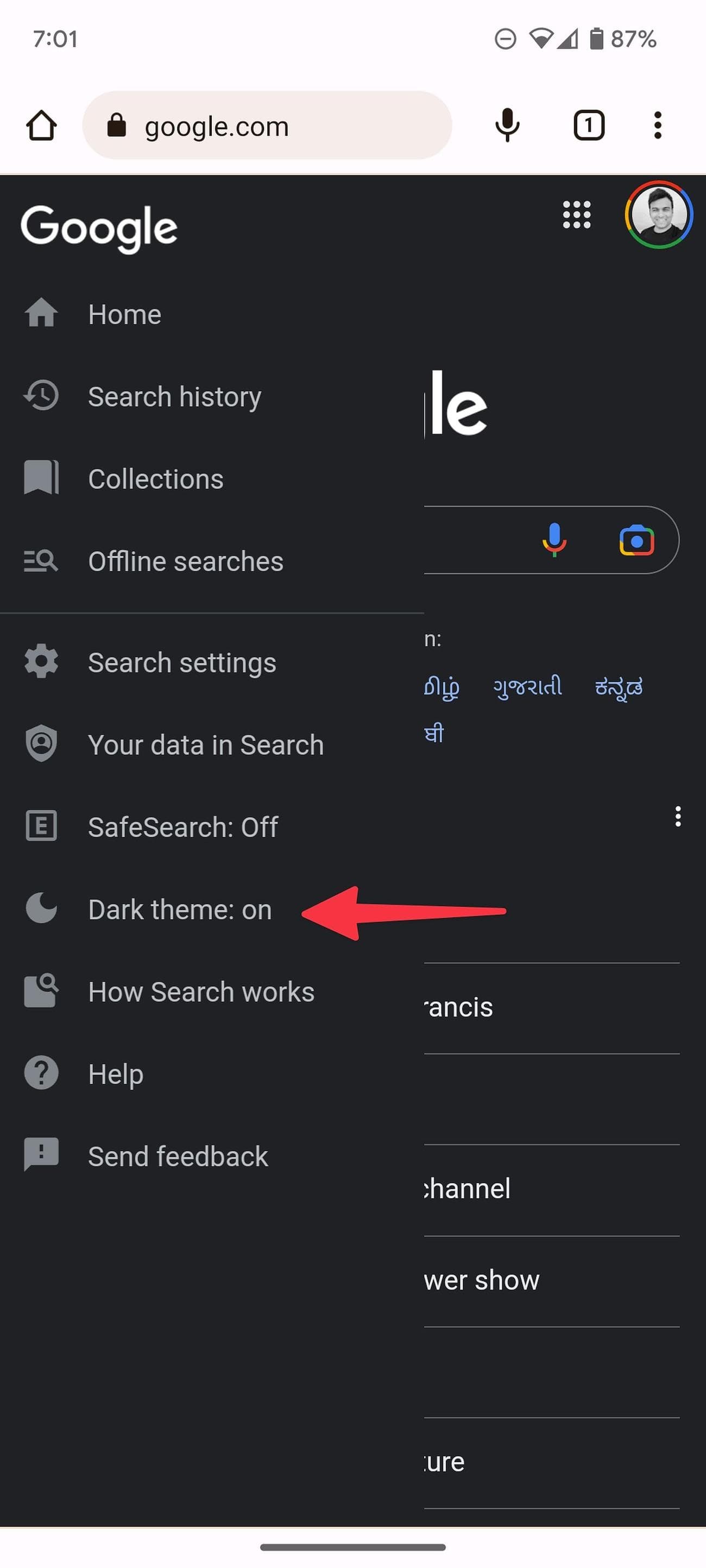The height and width of the screenshot is (1568, 706).
Task: Open voice search from the address bar
Action: tap(507, 125)
